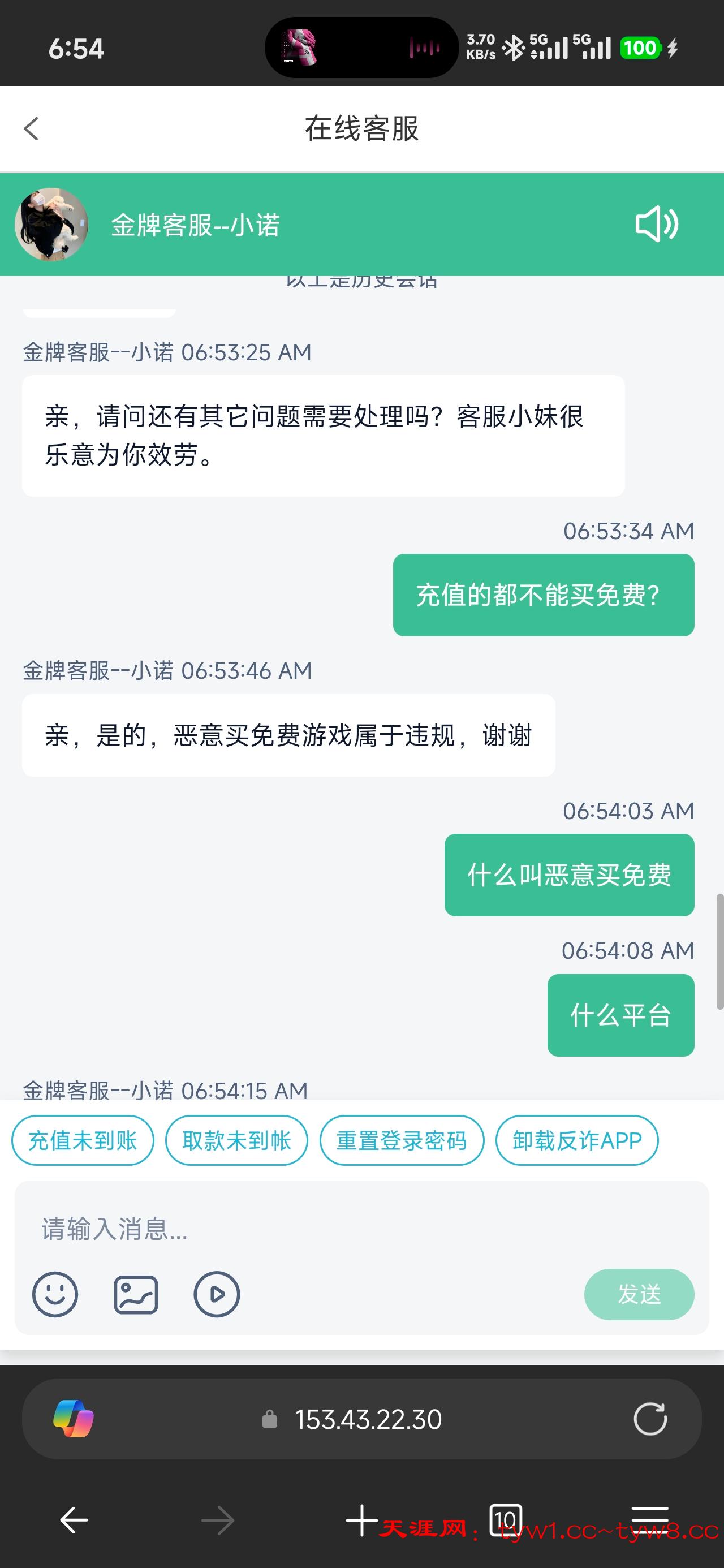Choose the 取款未到帐 quick reply chip

(x=237, y=1140)
